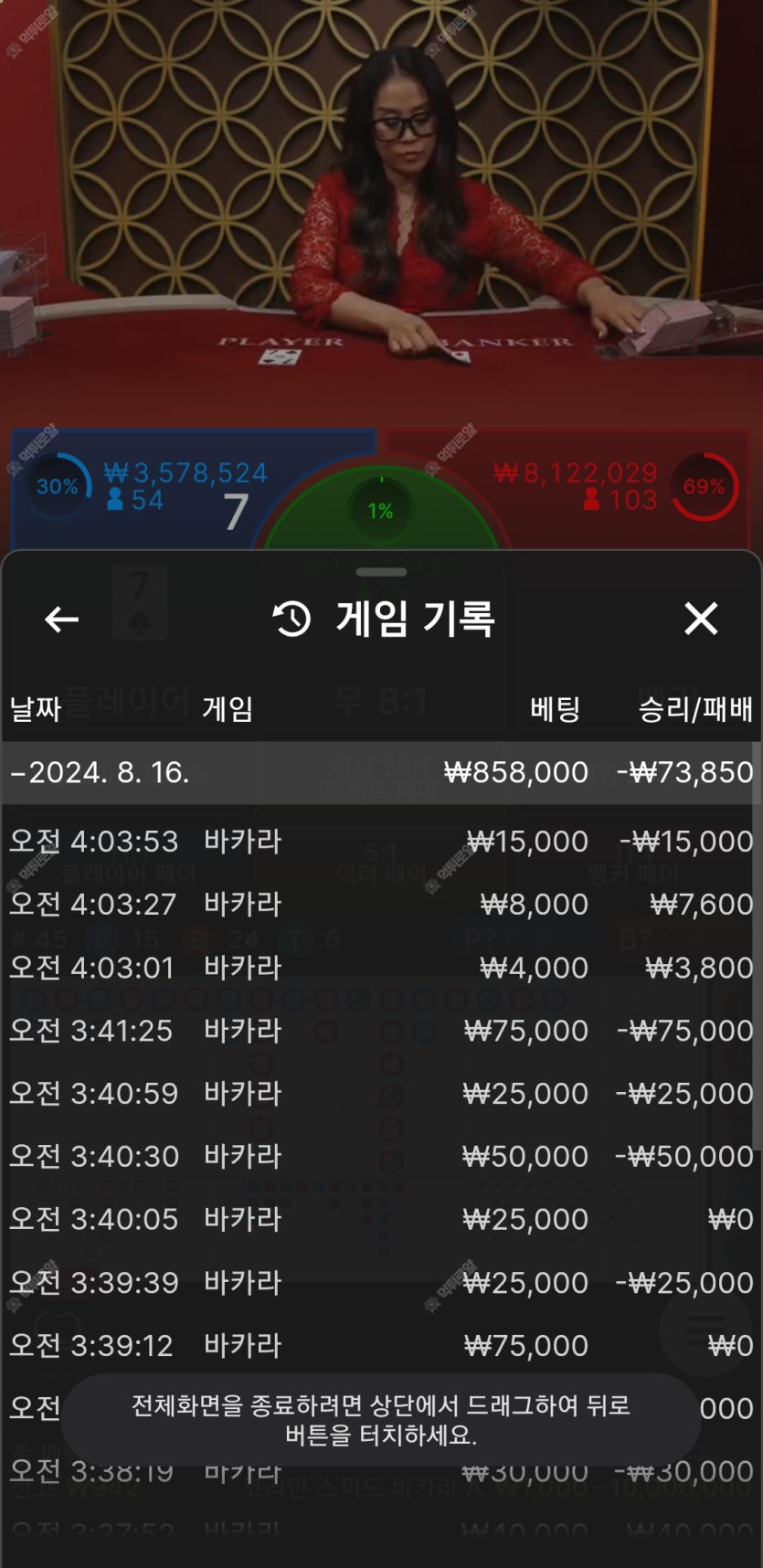Screen dimensions: 763x1568
Task: Go back from the game history panel
Action: [61, 620]
